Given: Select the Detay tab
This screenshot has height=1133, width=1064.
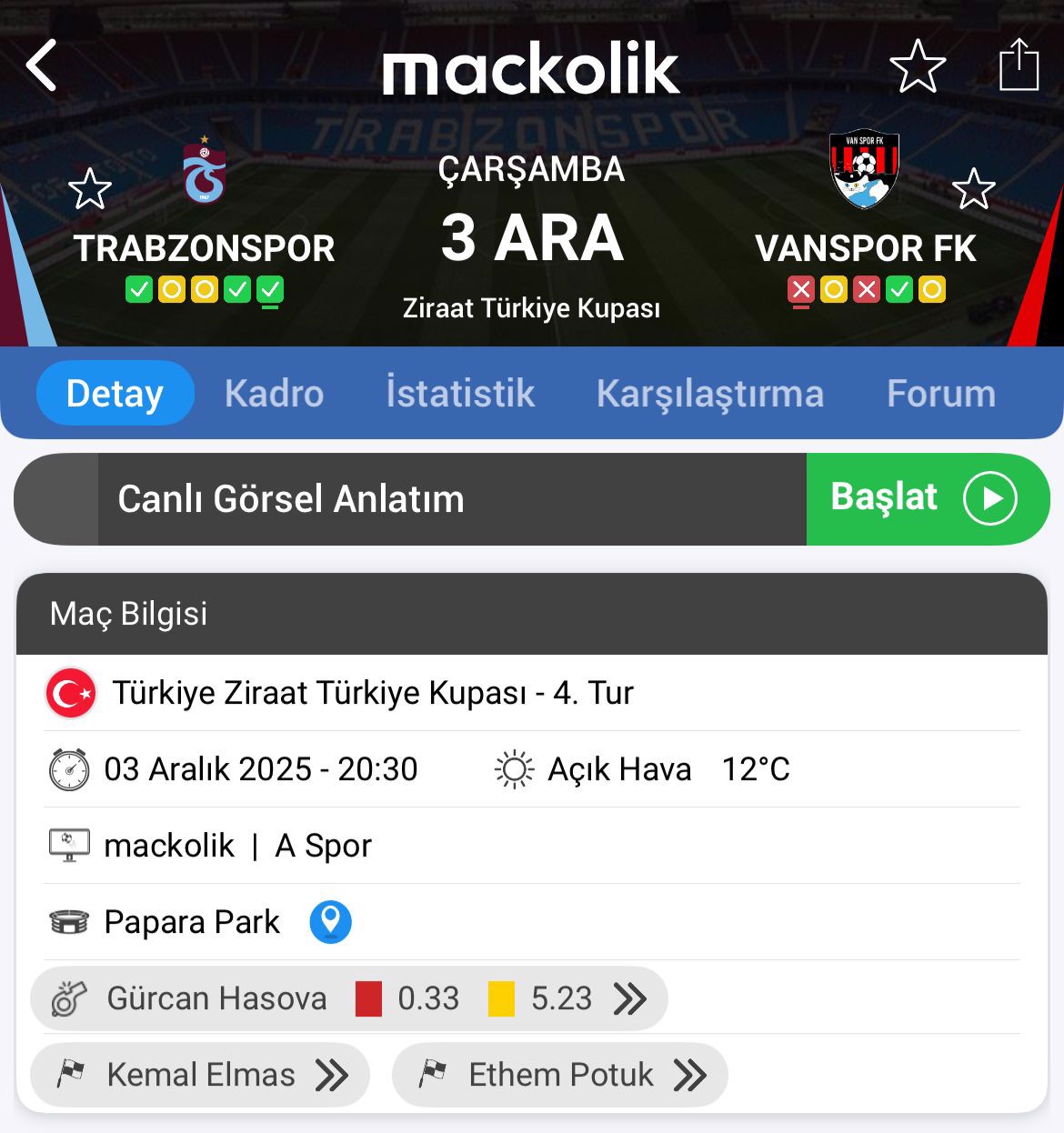Looking at the screenshot, I should click(x=115, y=393).
